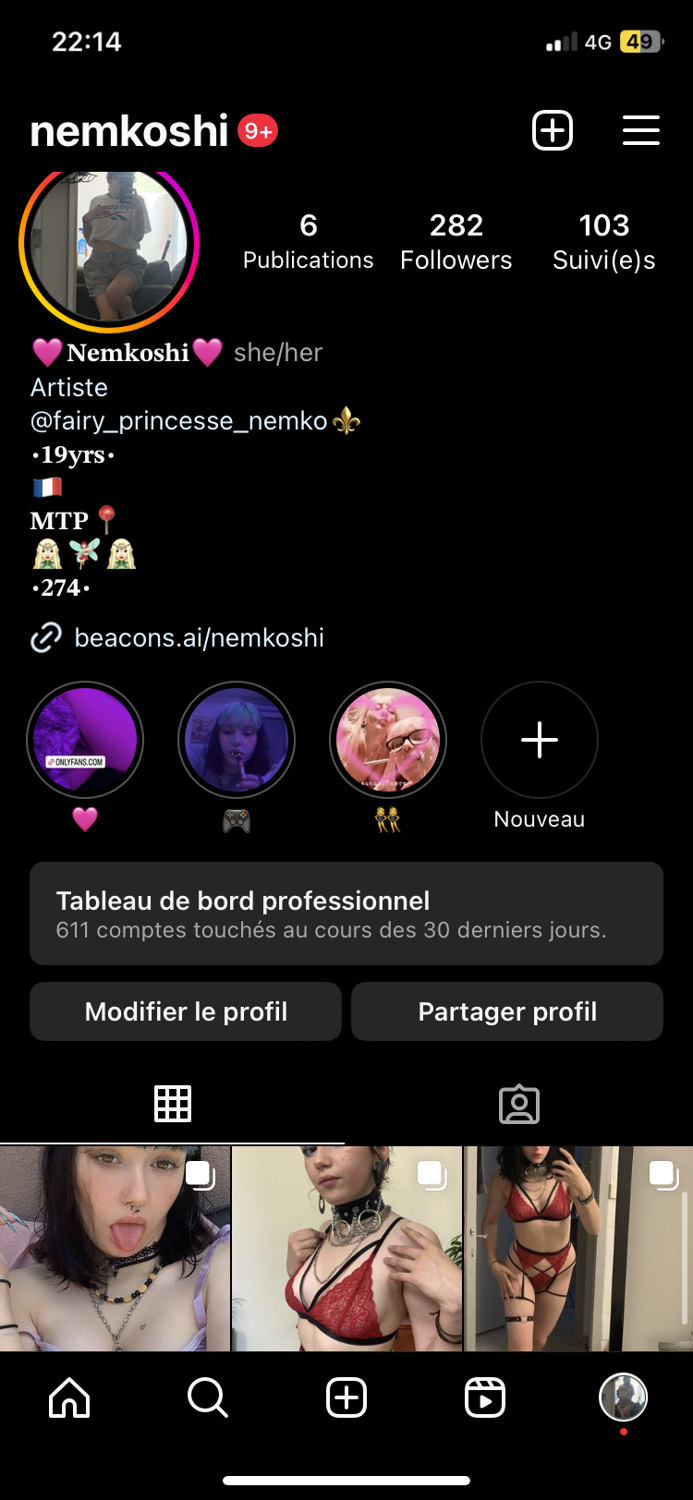Open the Followers list
The height and width of the screenshot is (1500, 693).
(456, 241)
